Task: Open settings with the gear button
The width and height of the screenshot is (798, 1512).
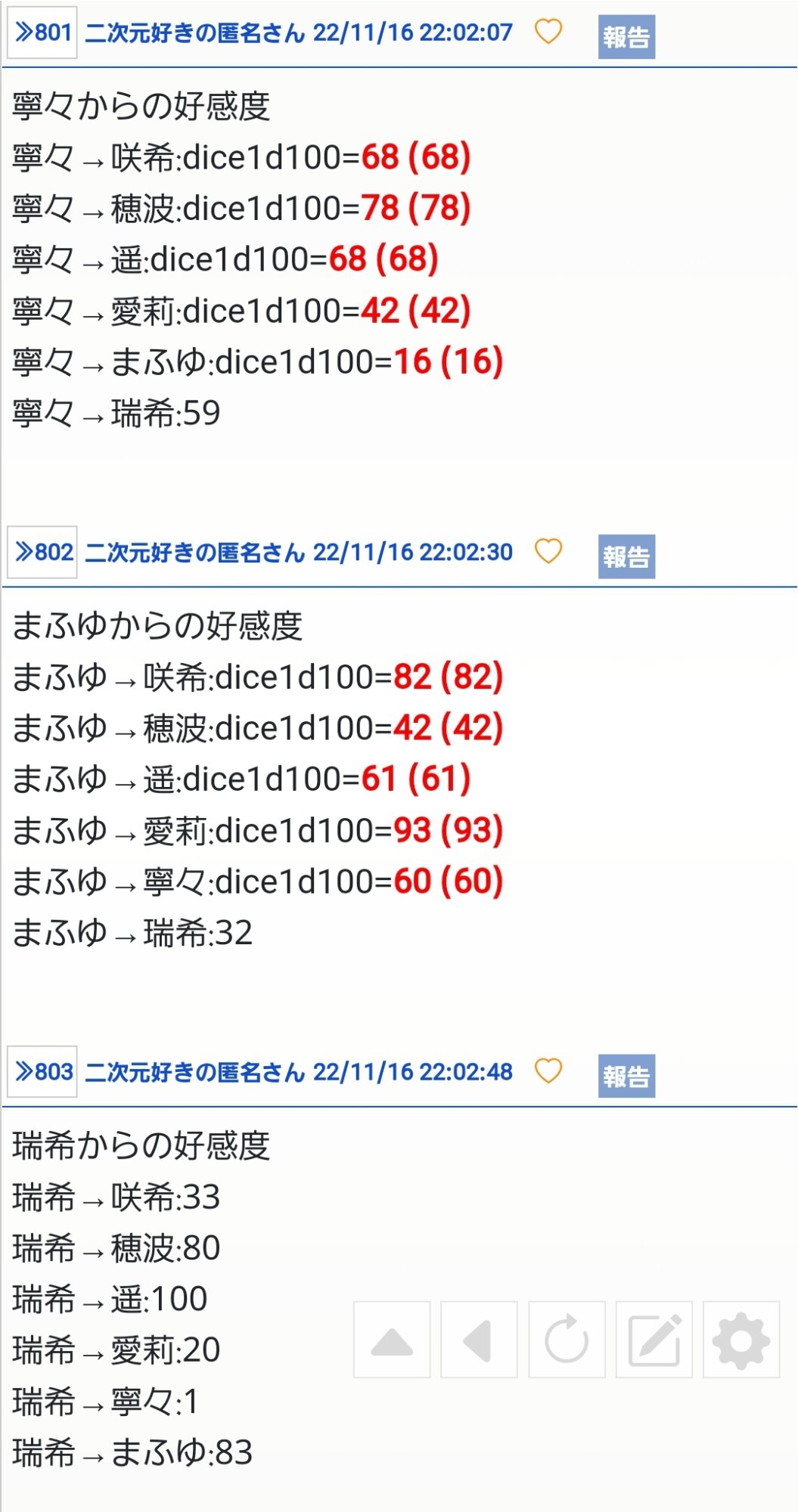Action: click(x=741, y=1340)
